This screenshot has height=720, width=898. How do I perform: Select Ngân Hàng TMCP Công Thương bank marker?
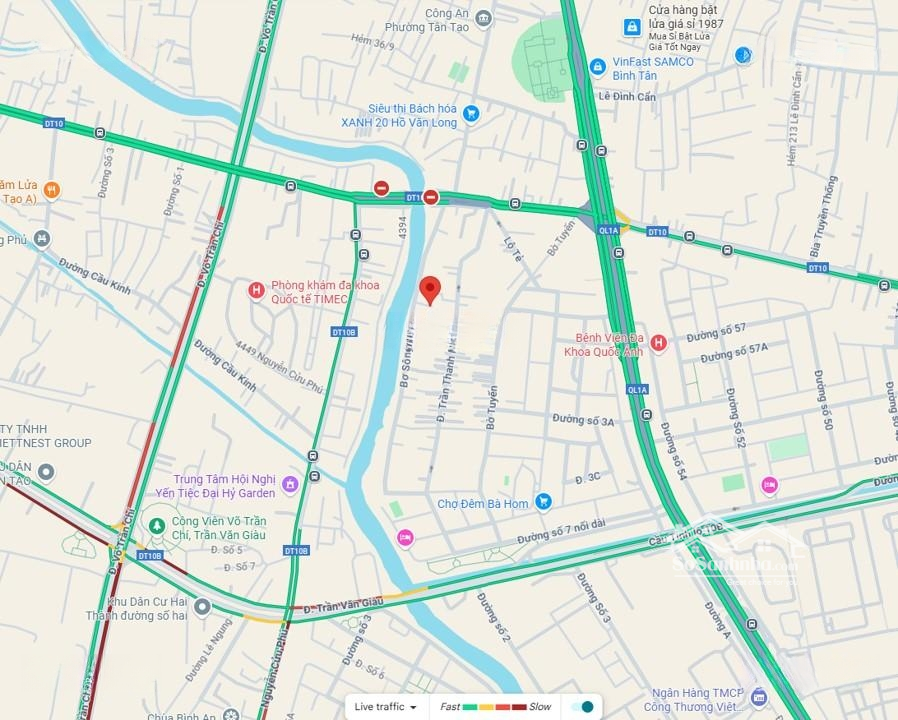[759, 696]
